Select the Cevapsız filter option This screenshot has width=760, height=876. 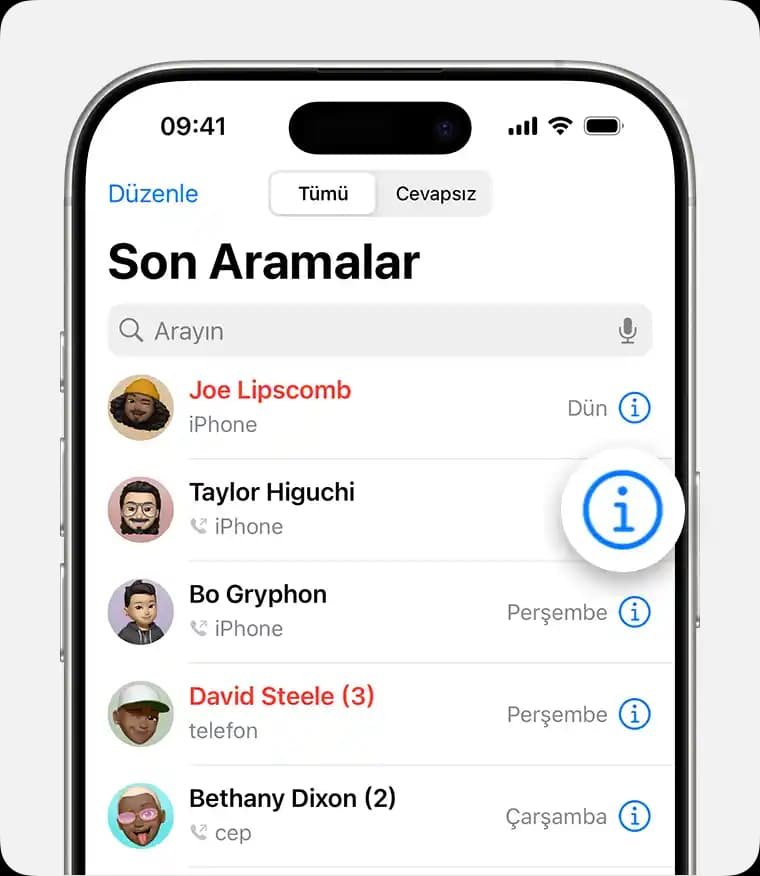(434, 194)
